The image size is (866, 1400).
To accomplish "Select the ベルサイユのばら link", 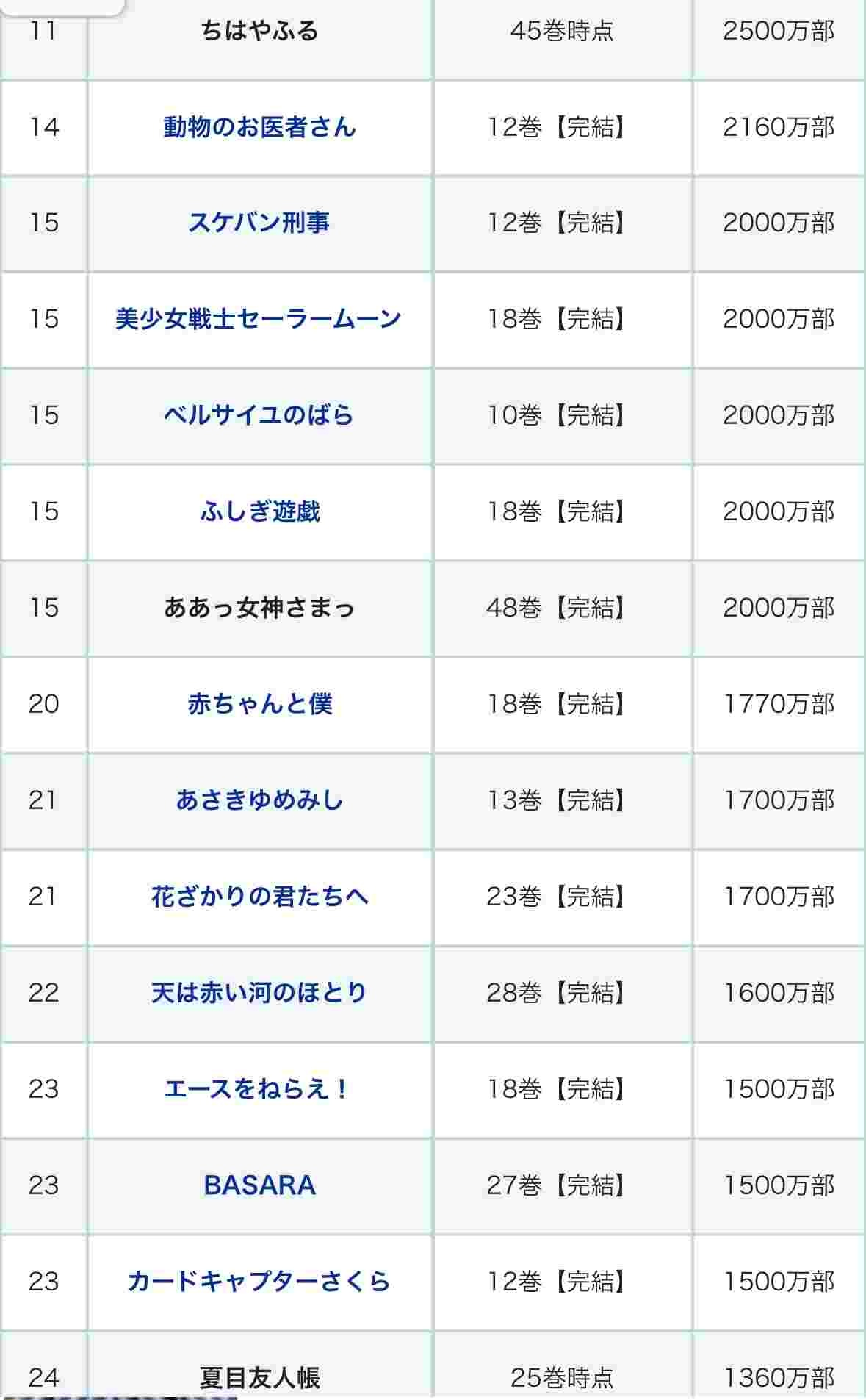I will click(x=259, y=415).
